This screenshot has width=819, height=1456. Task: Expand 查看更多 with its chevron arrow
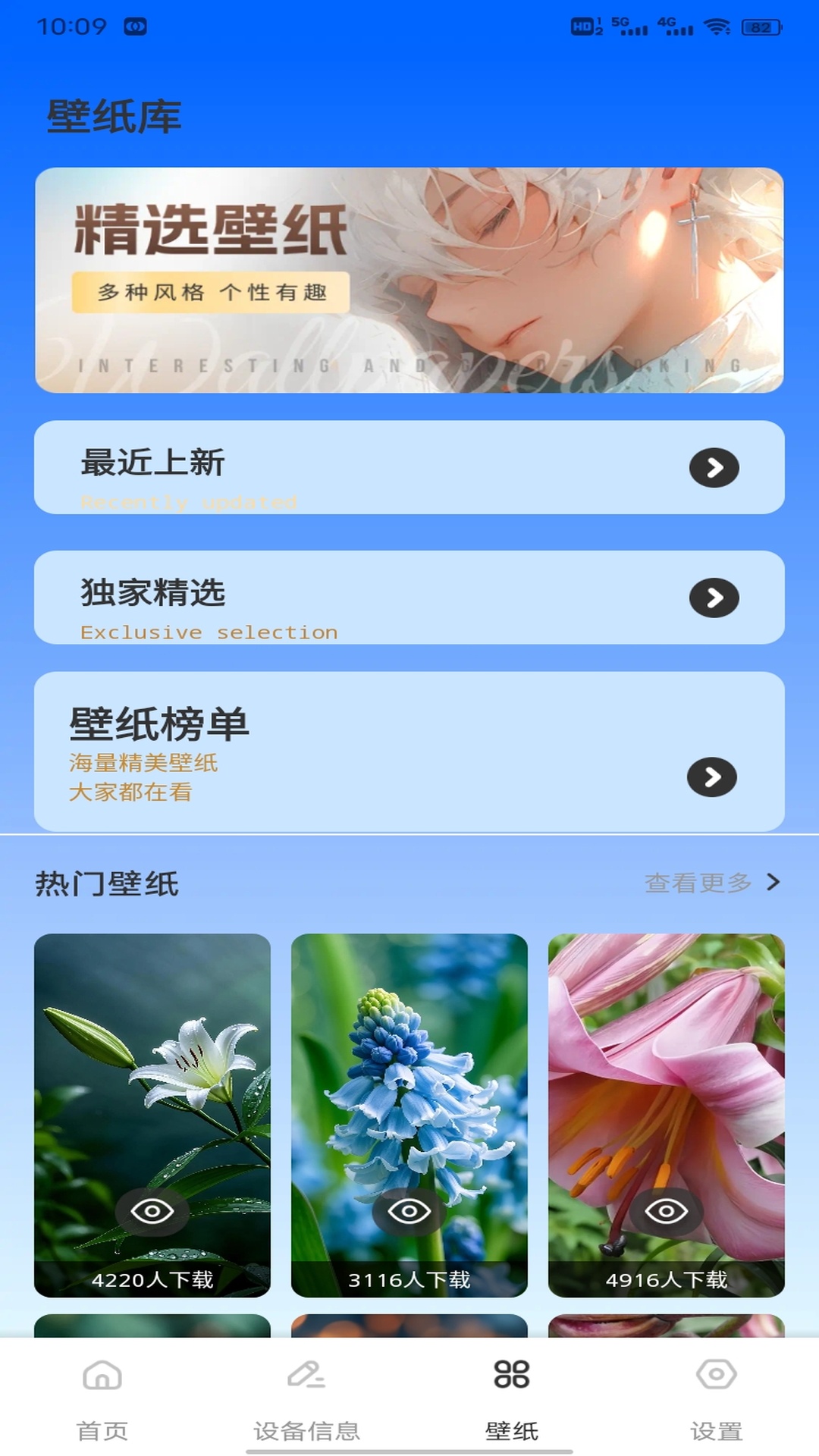coord(773,882)
